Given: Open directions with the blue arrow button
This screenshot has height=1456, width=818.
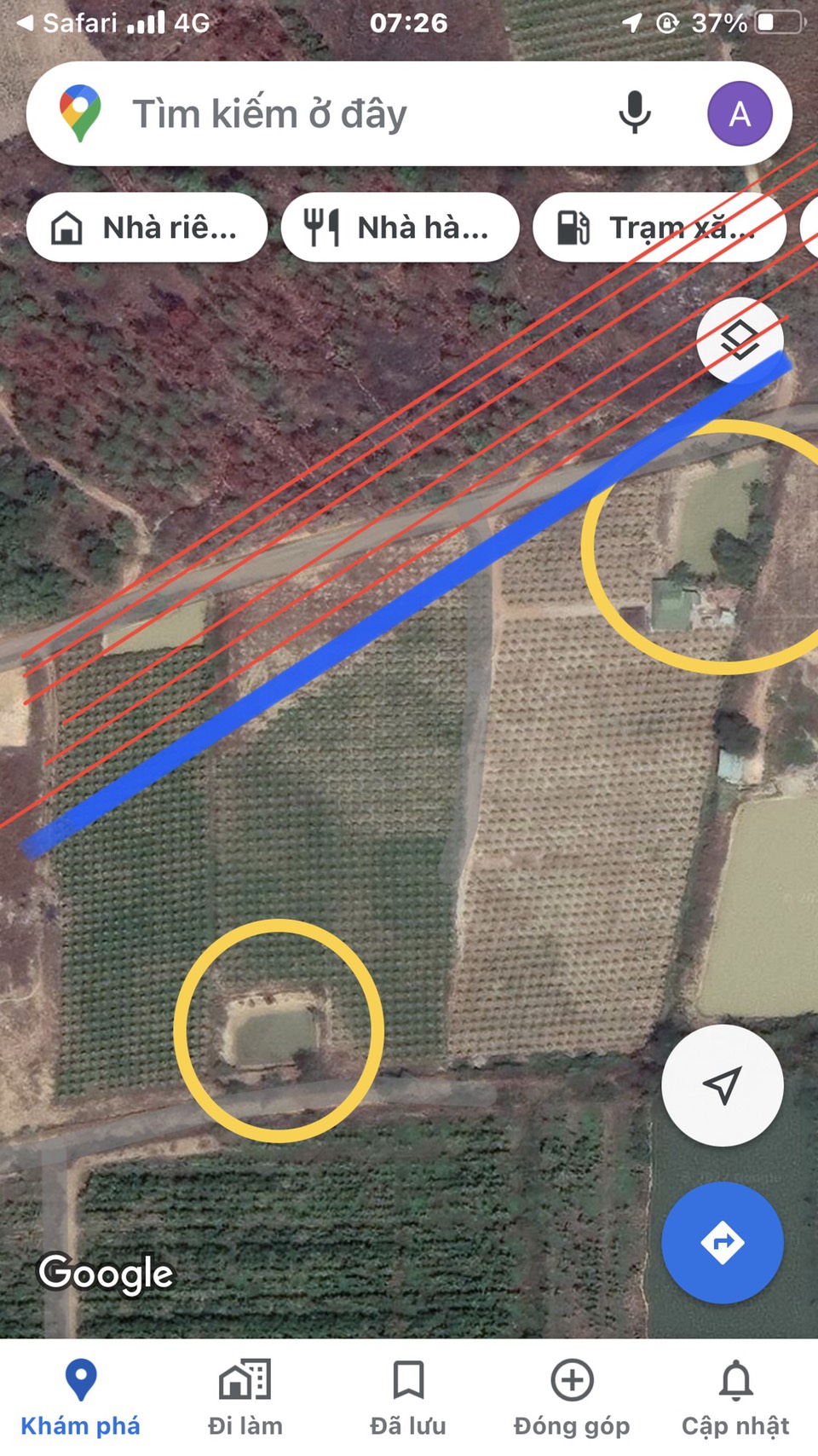Looking at the screenshot, I should click(x=722, y=1242).
